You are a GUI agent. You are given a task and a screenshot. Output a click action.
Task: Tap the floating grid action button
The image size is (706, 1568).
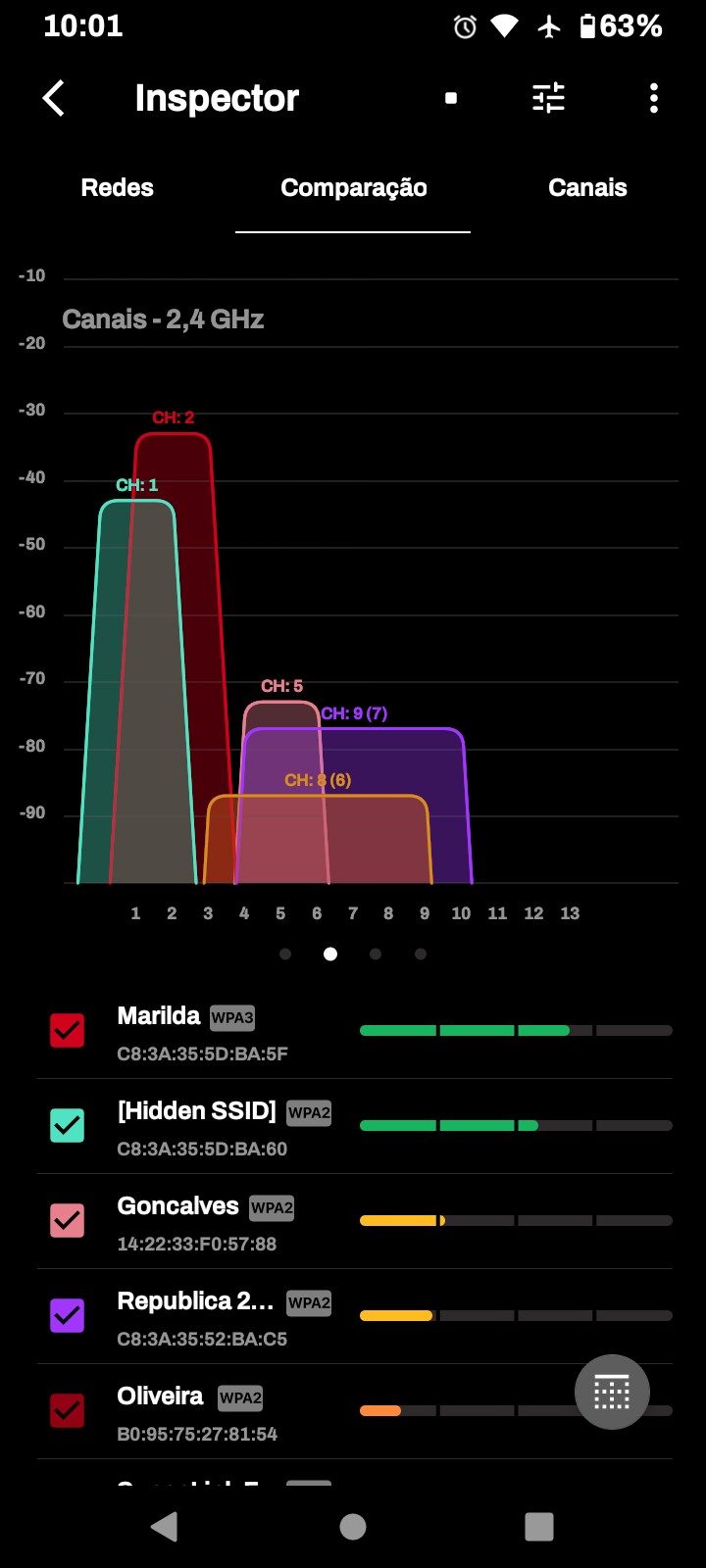coord(612,1392)
